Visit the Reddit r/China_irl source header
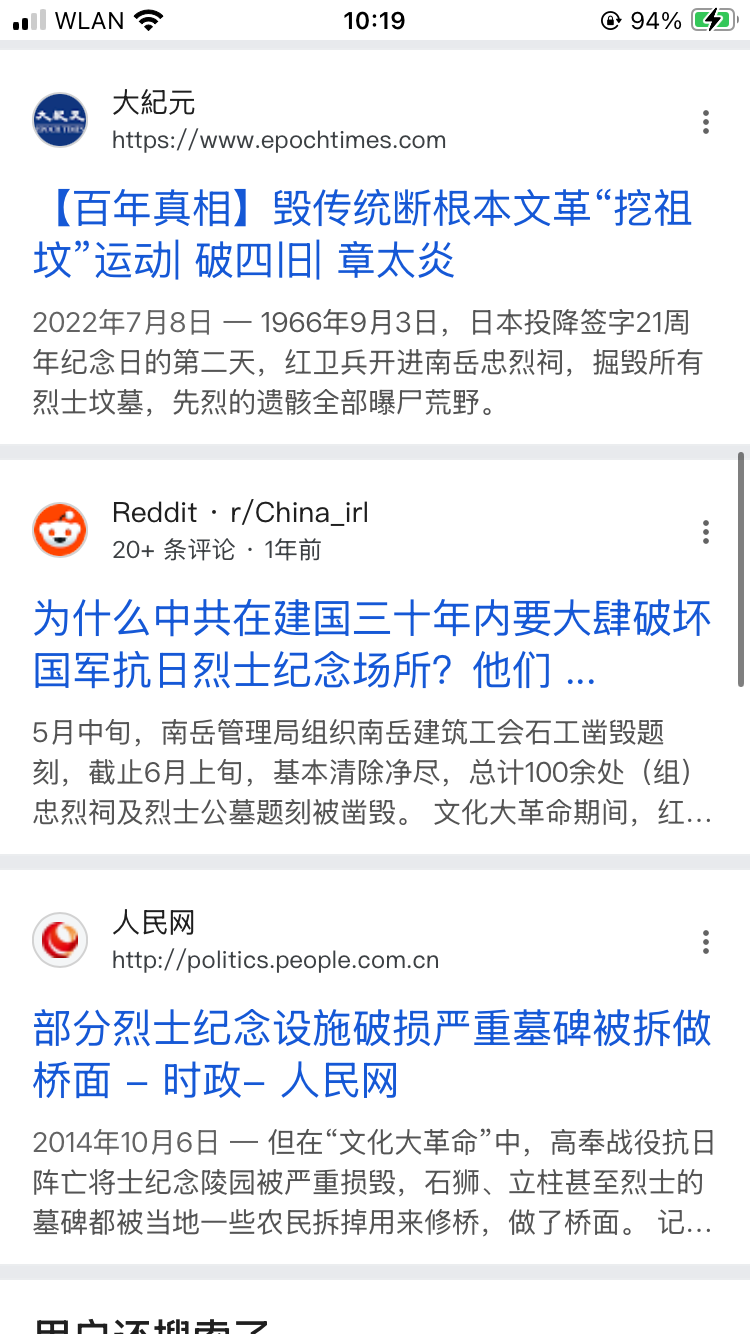Image resolution: width=750 pixels, height=1334 pixels. [202, 531]
